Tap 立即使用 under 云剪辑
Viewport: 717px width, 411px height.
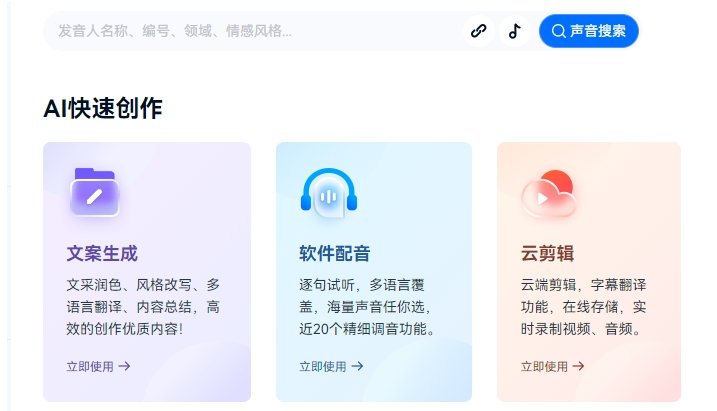pos(552,366)
